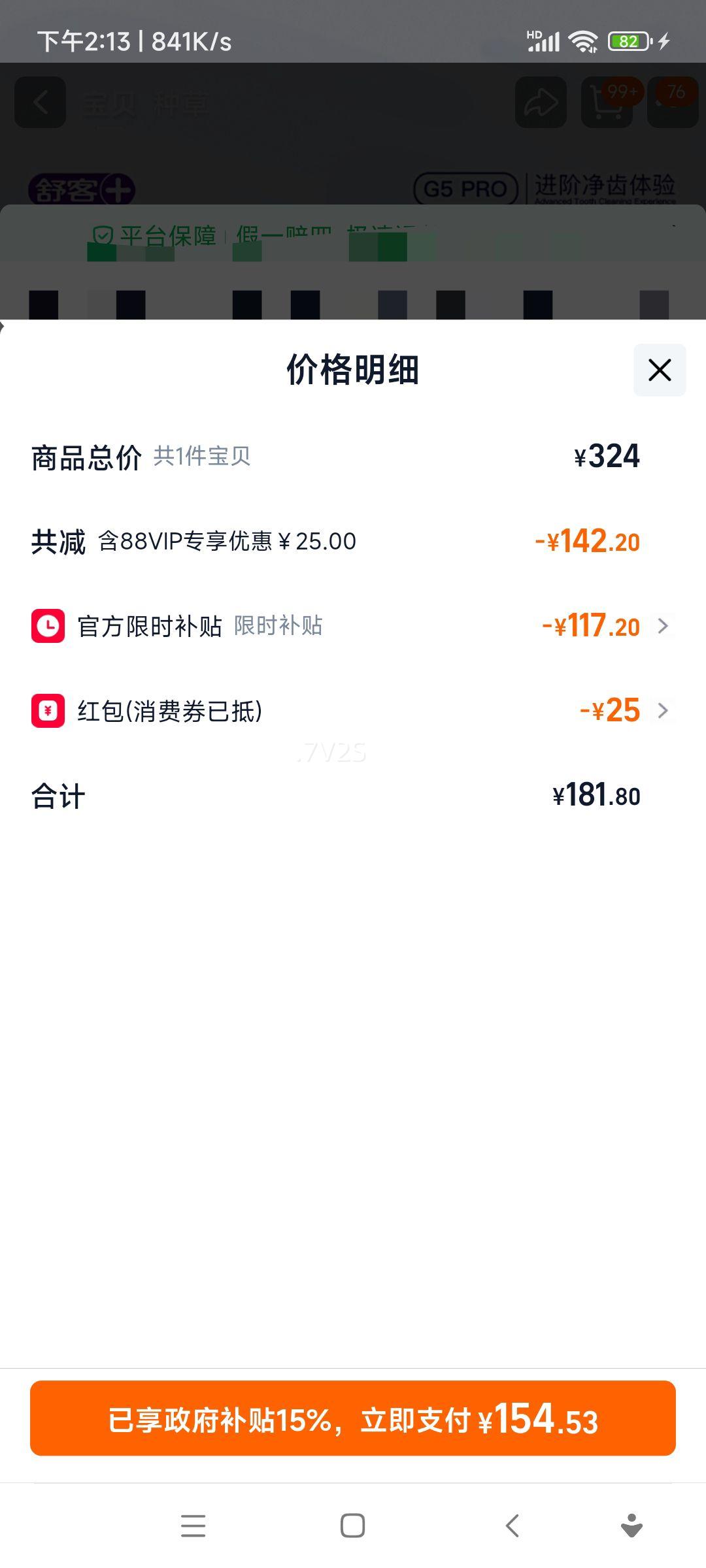Tap the share arrow icon at top
Screen dimensions: 706x1568
(540, 101)
